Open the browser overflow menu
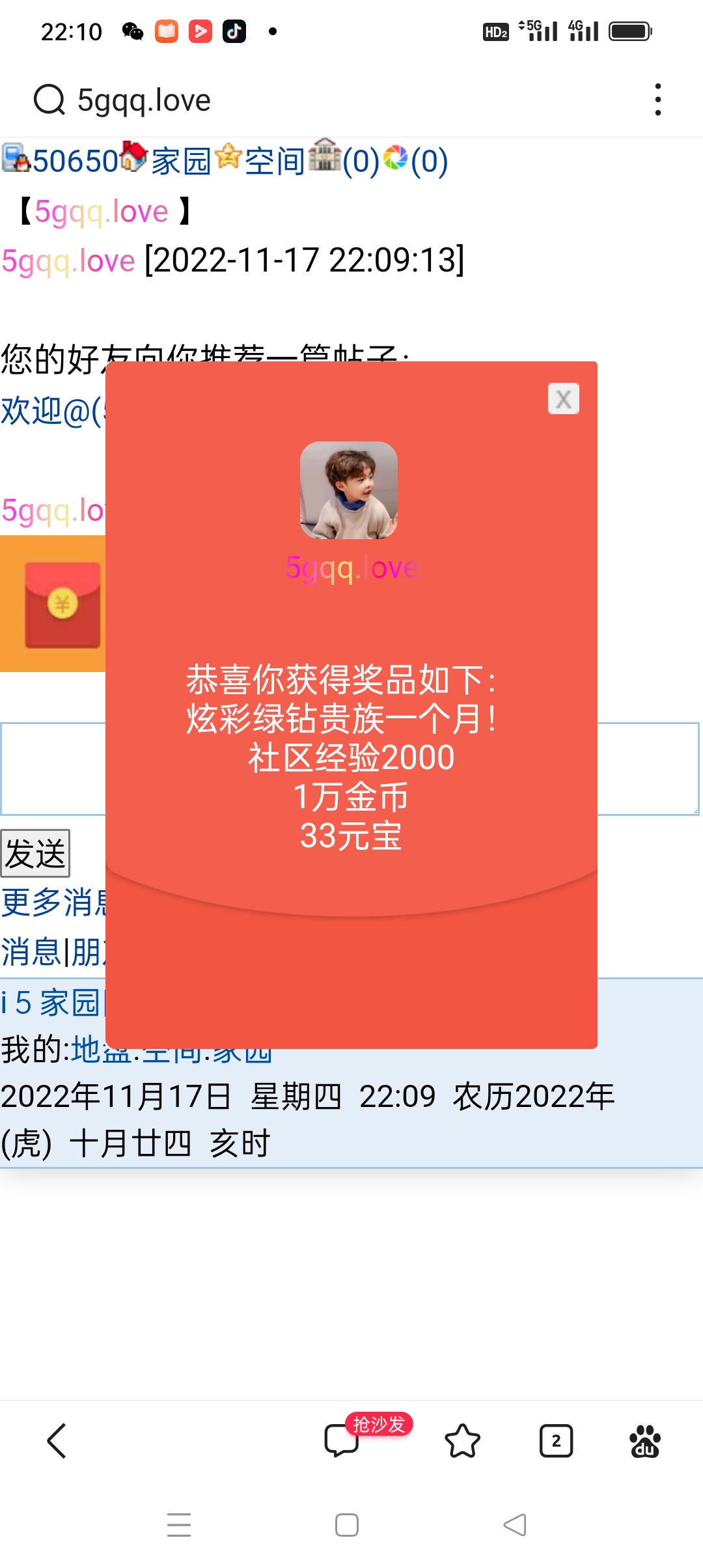Image resolution: width=703 pixels, height=1568 pixels. [x=658, y=100]
